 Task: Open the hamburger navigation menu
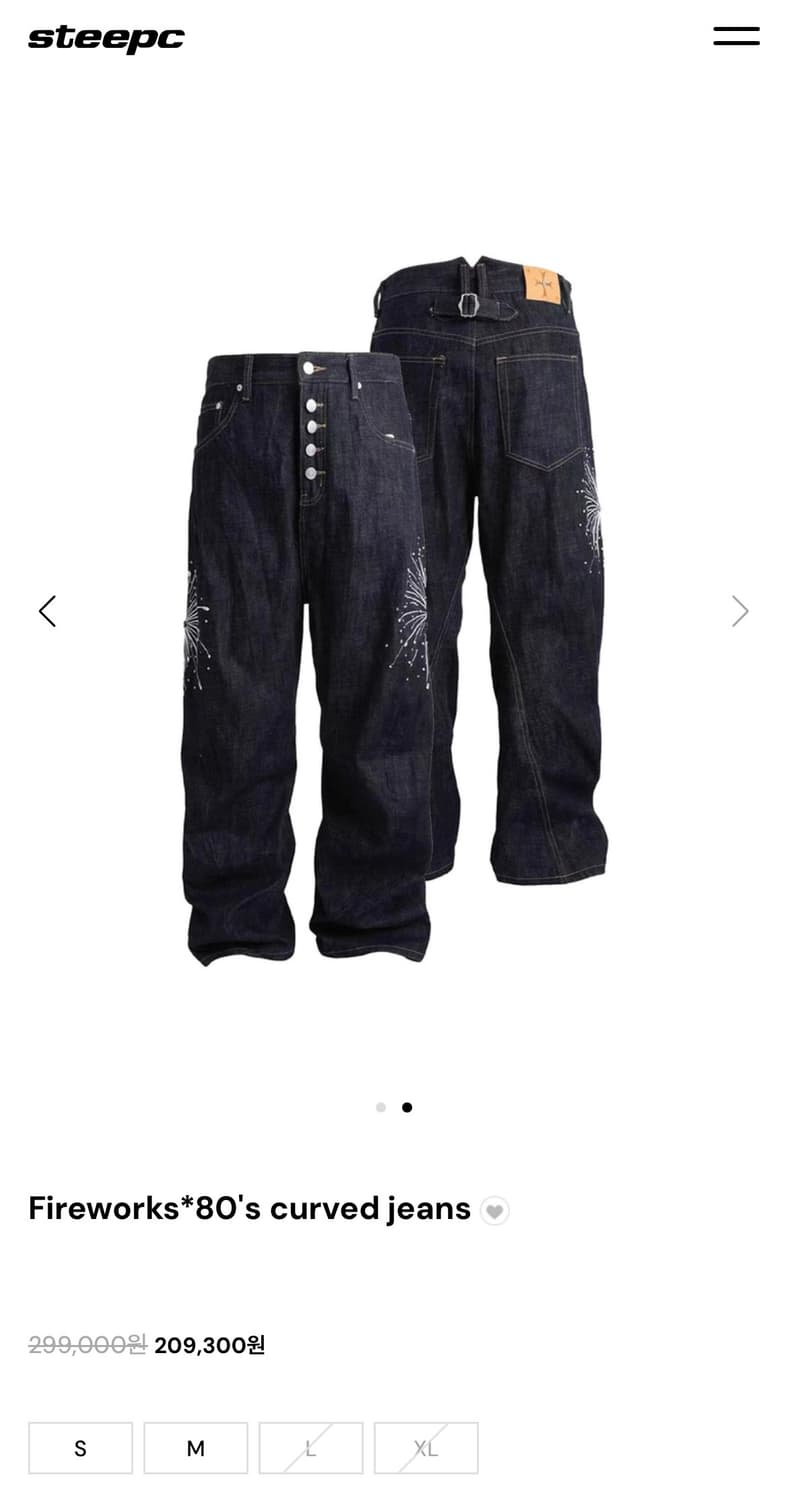tap(736, 36)
